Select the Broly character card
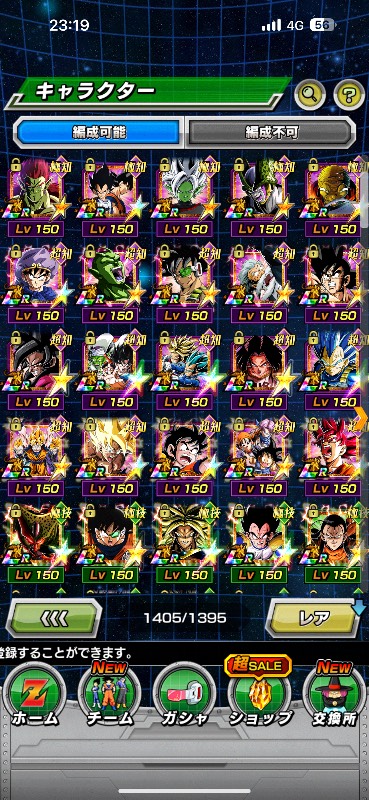Viewport: 369px width, 800px height. point(184,544)
